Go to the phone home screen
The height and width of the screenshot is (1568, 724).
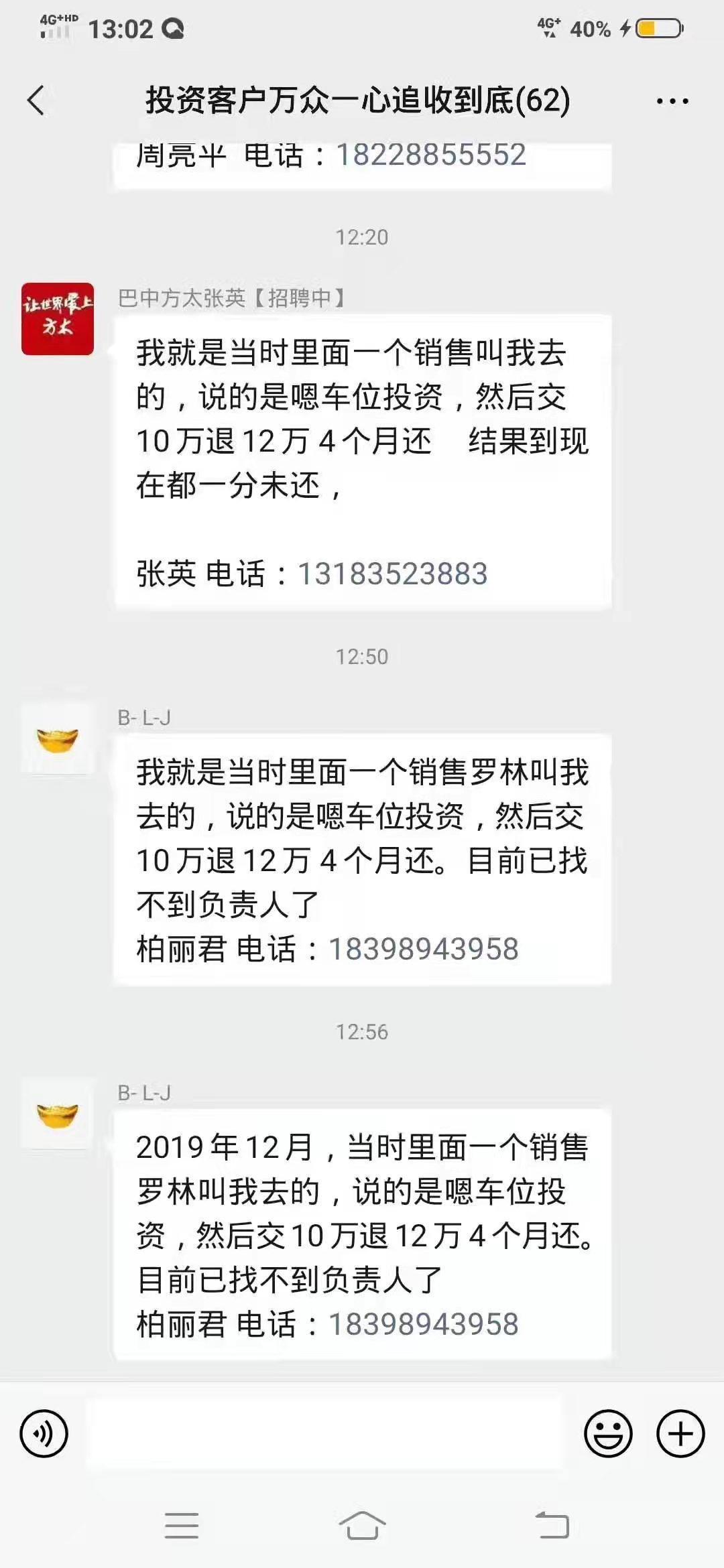[362, 1526]
